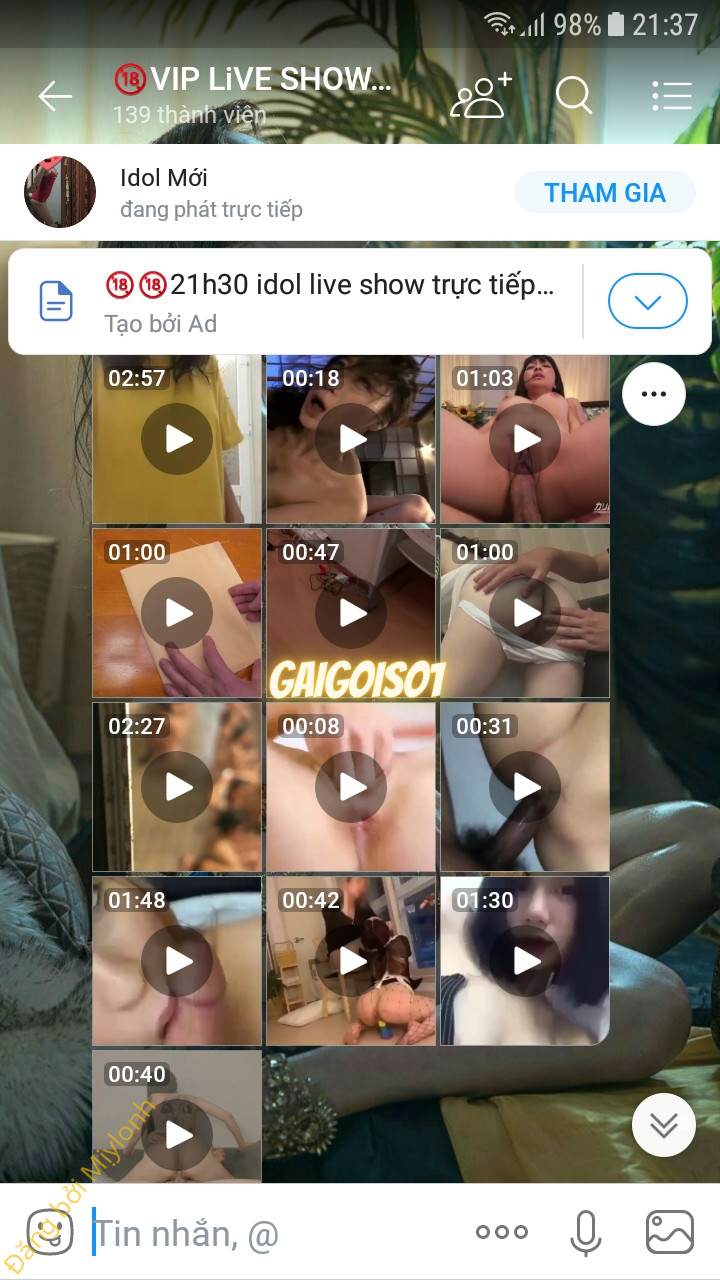This screenshot has width=720, height=1280.
Task: Open the image gallery picker icon
Action: tap(670, 1233)
